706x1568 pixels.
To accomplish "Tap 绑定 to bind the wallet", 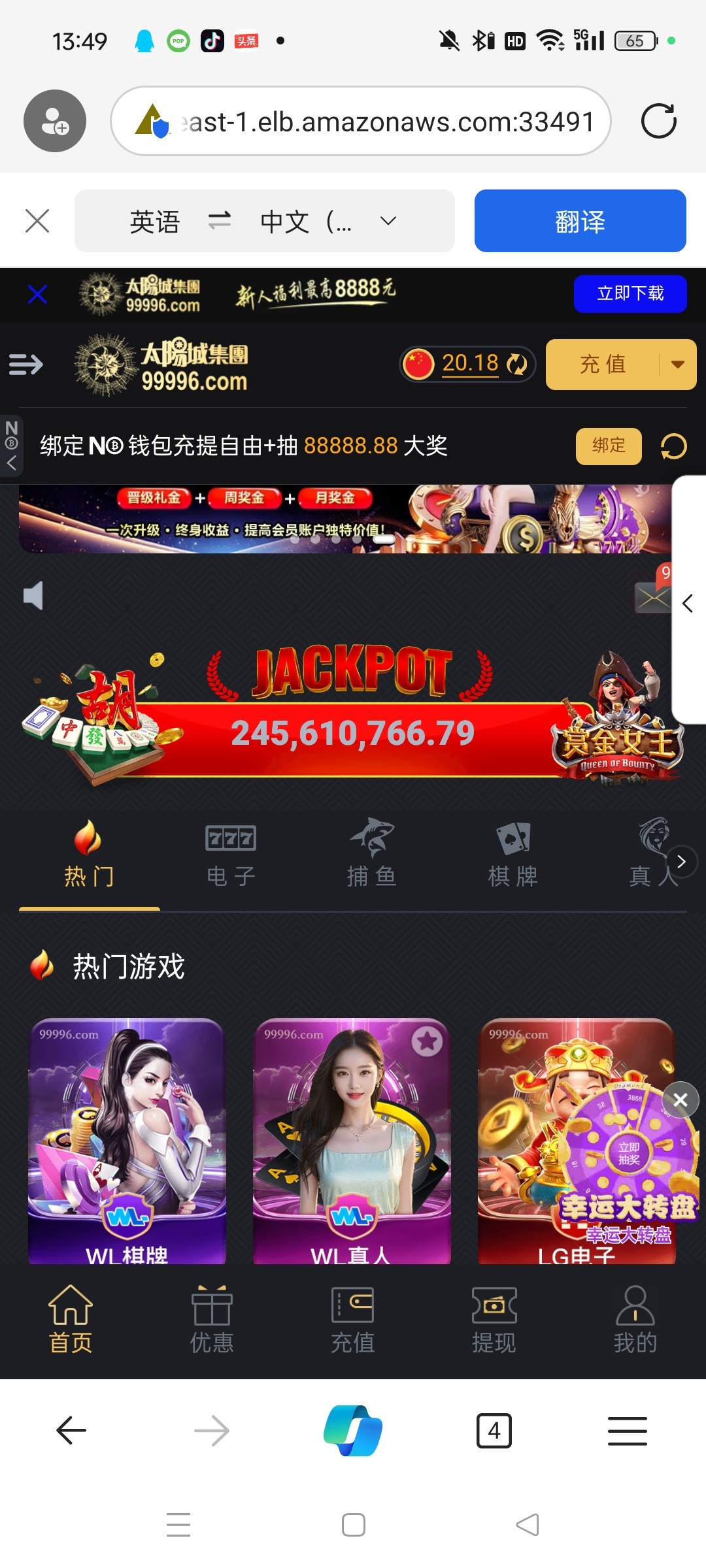I will click(x=608, y=446).
